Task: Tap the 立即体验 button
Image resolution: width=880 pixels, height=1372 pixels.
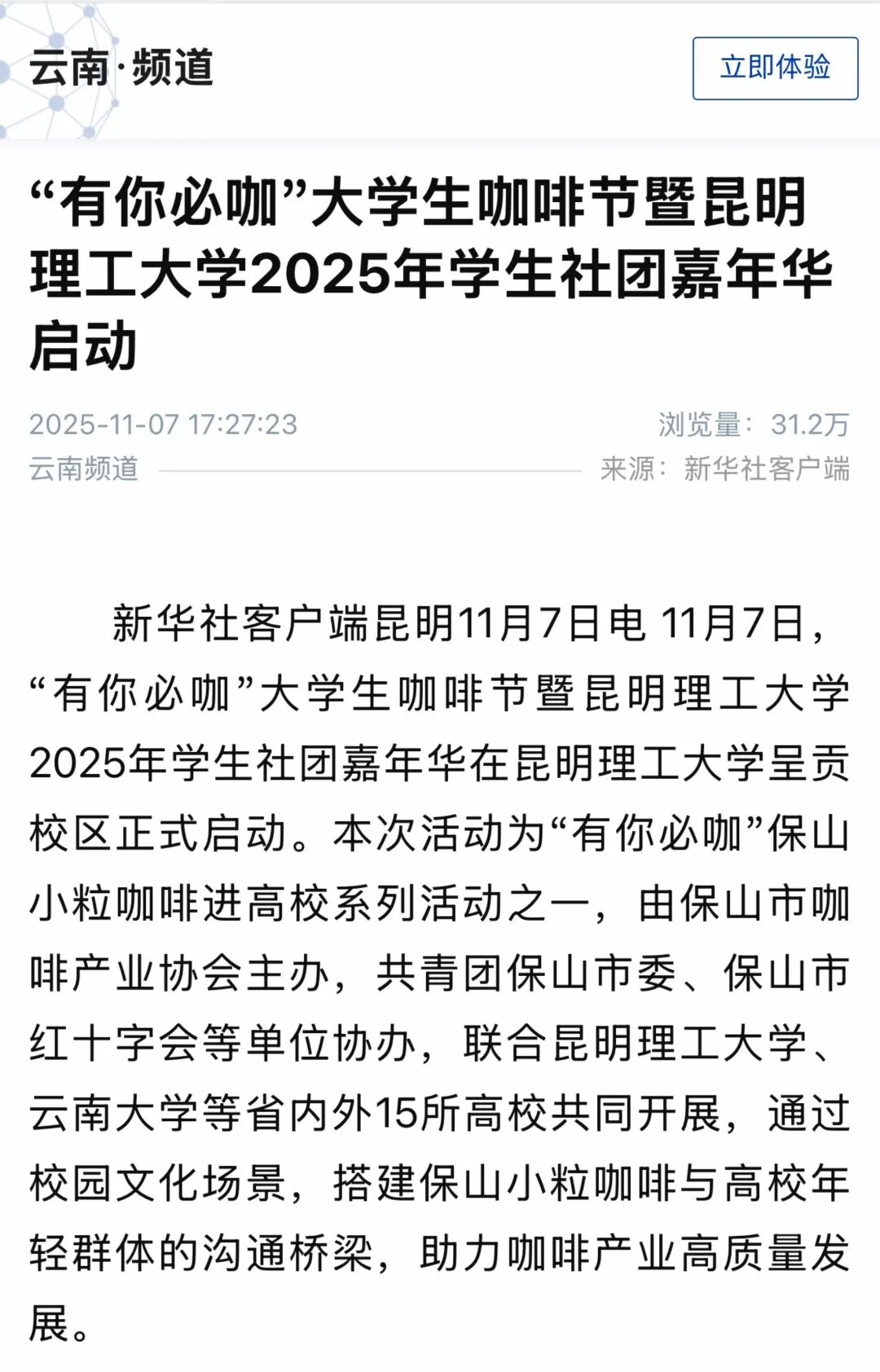Action: coord(775,68)
